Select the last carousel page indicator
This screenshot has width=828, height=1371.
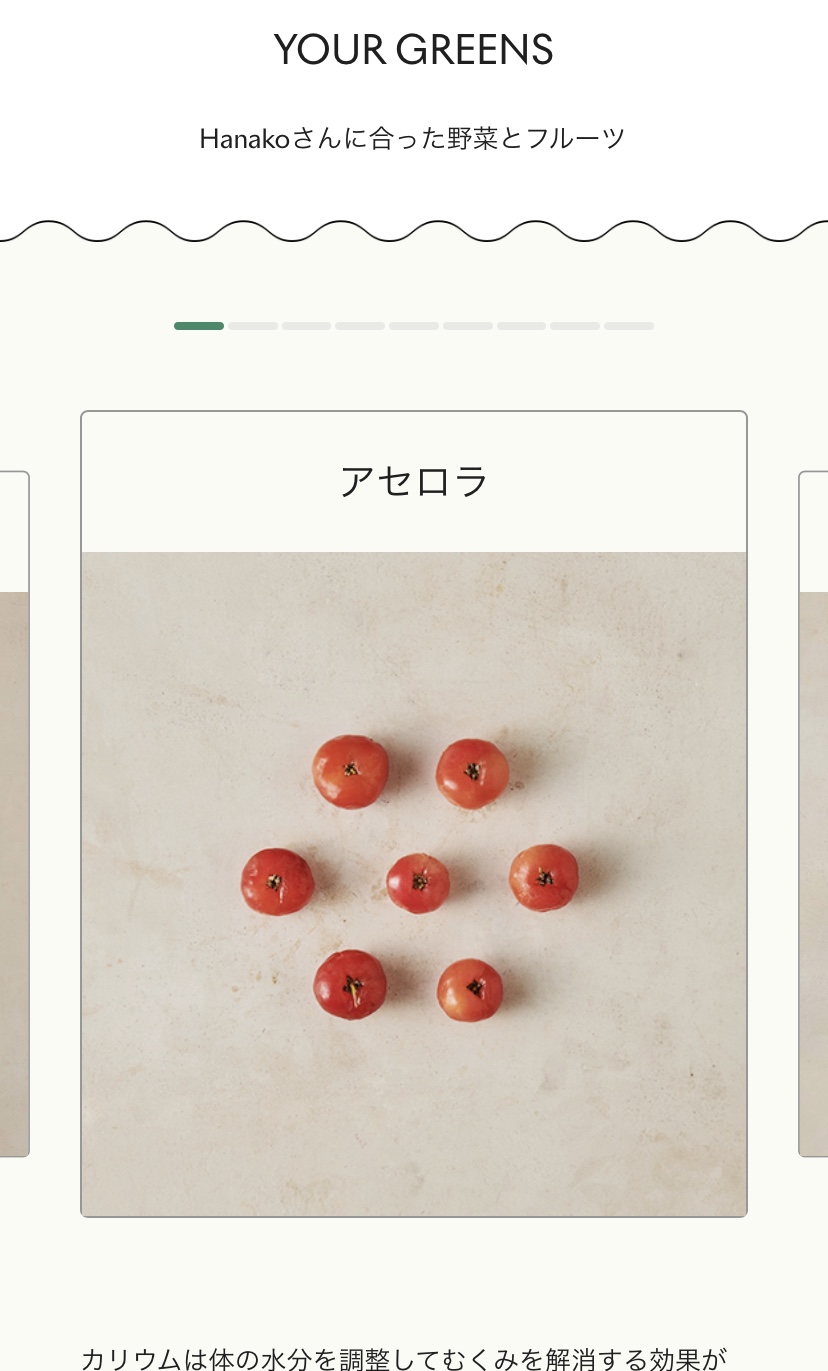[x=628, y=326]
